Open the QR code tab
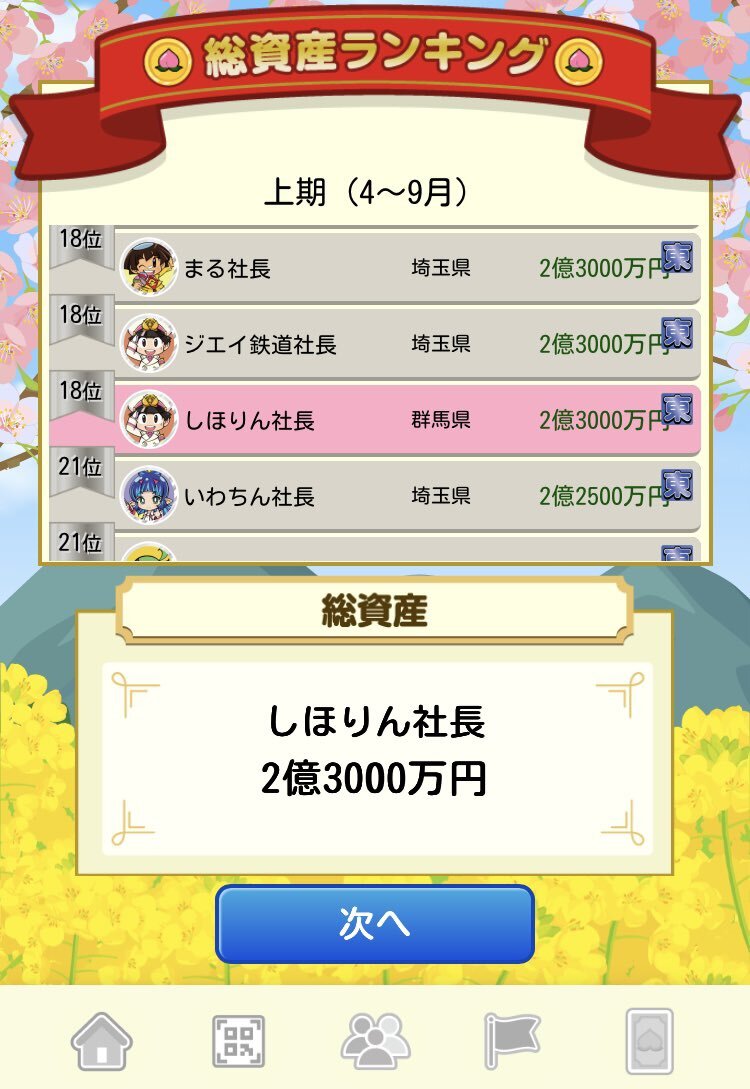The width and height of the screenshot is (750, 1089). click(238, 1041)
